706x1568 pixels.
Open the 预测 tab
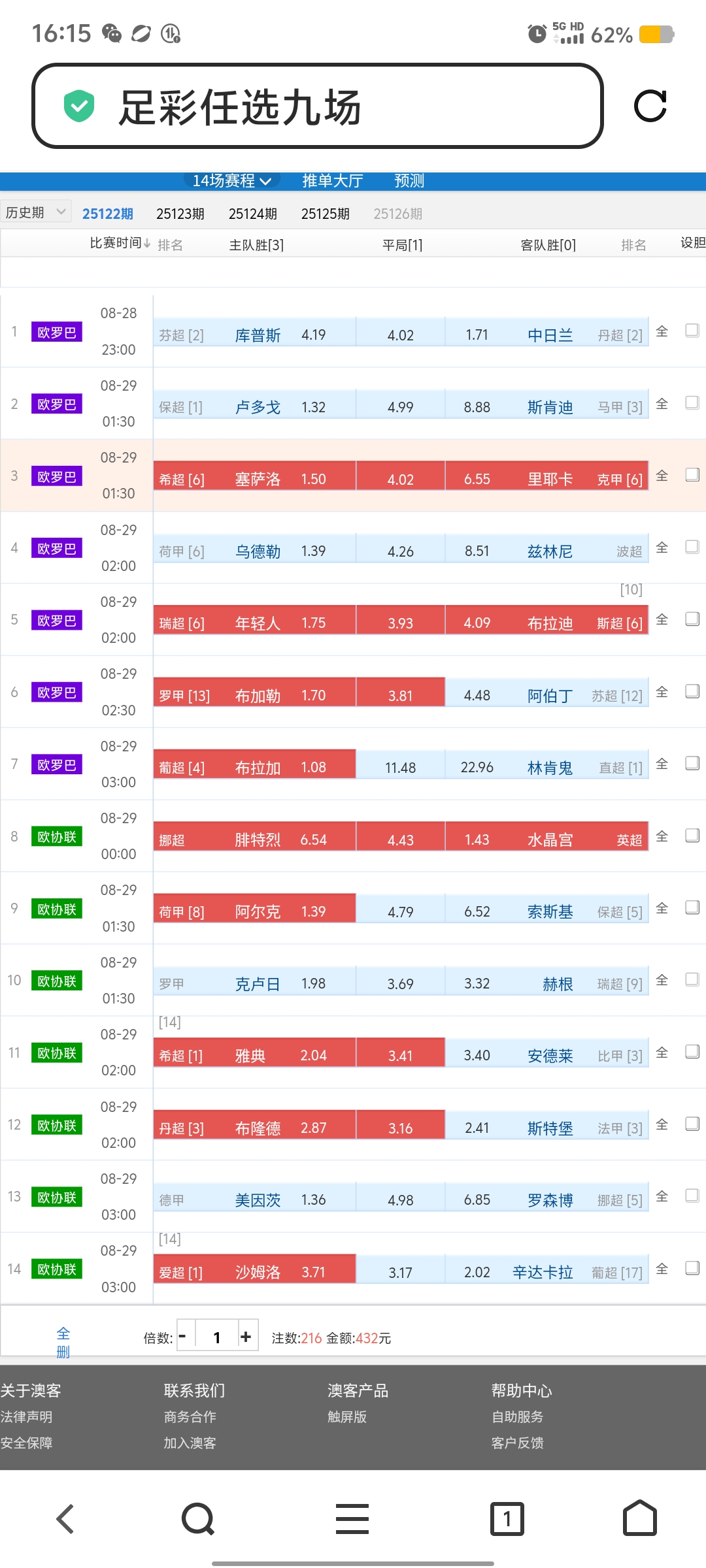[x=409, y=181]
